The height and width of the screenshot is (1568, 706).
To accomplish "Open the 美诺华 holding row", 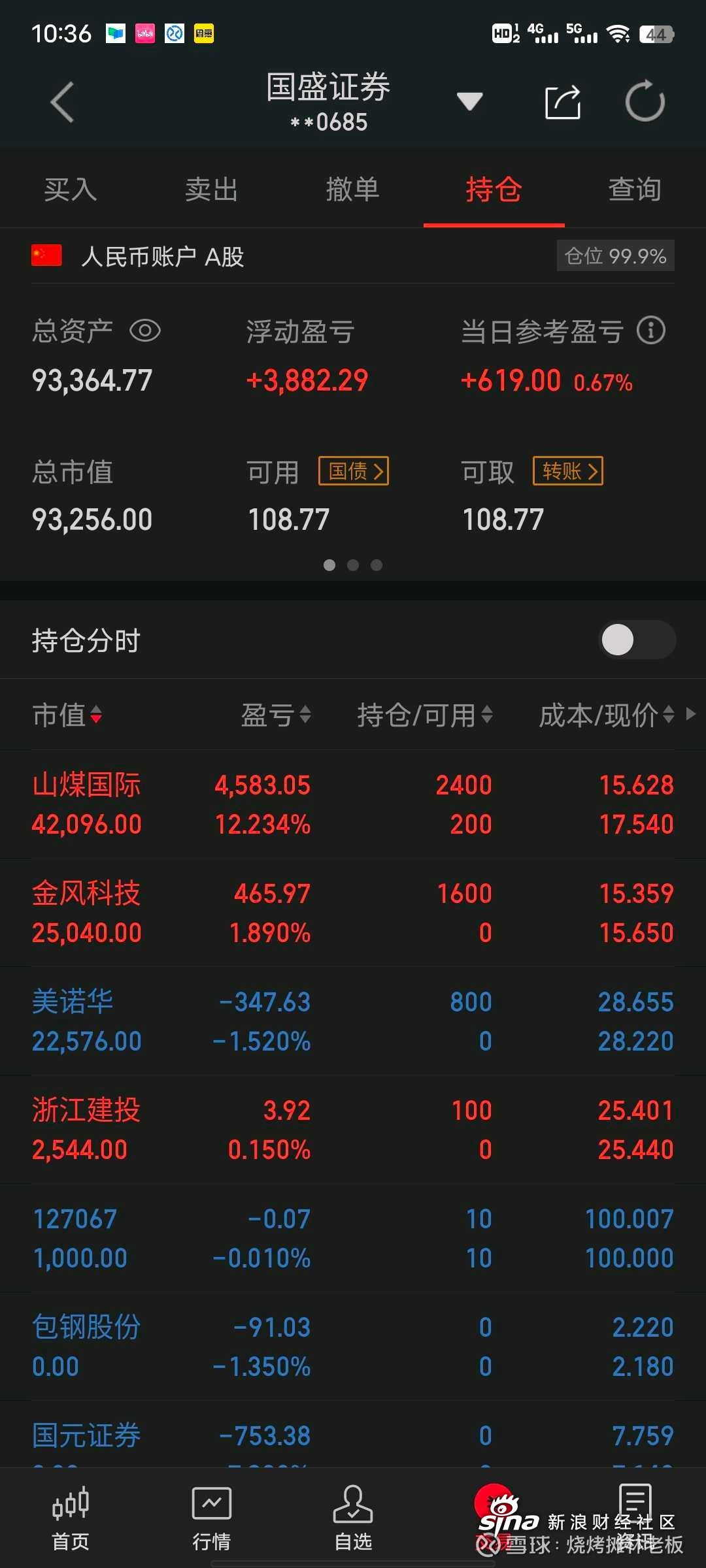I will click(x=353, y=1021).
